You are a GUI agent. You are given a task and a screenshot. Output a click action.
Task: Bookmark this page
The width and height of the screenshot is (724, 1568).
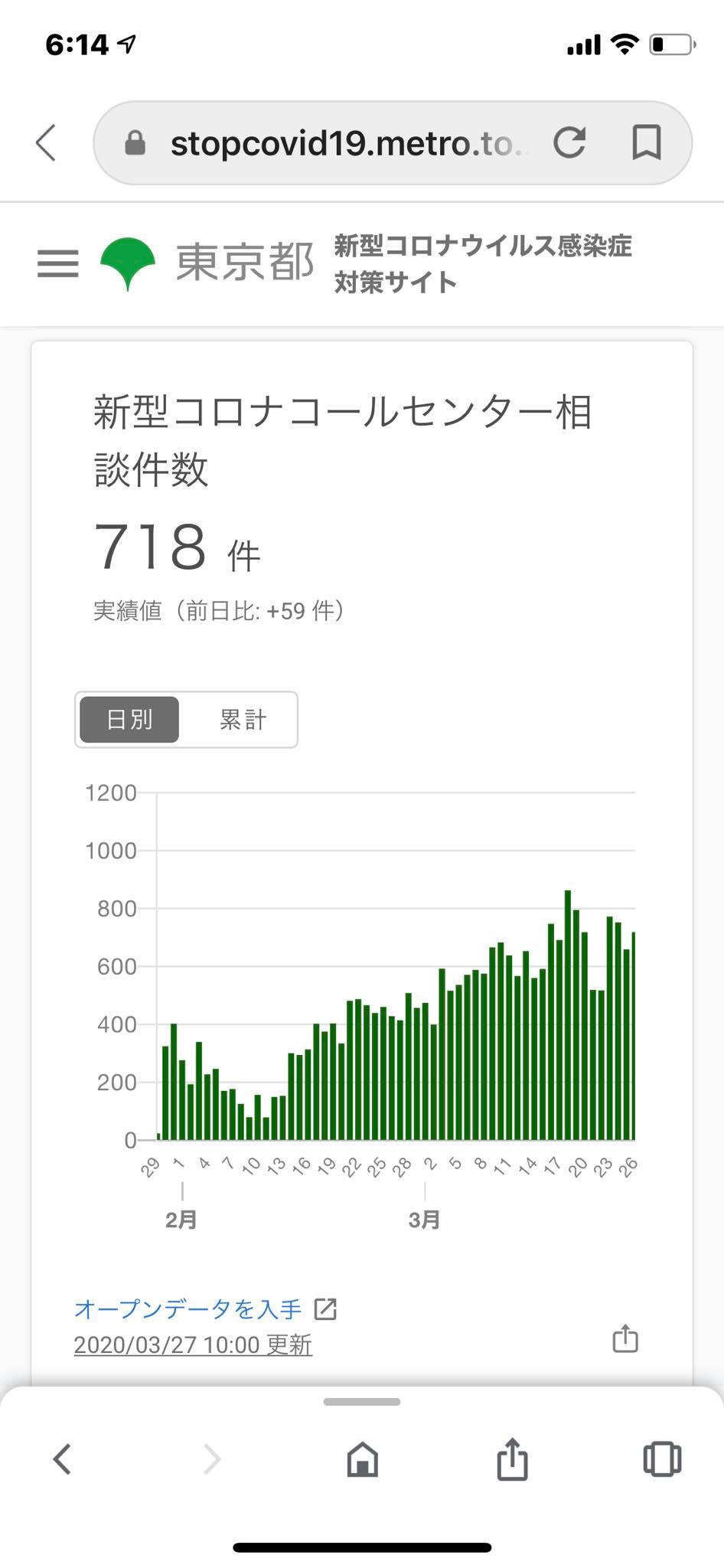pyautogui.click(x=647, y=142)
